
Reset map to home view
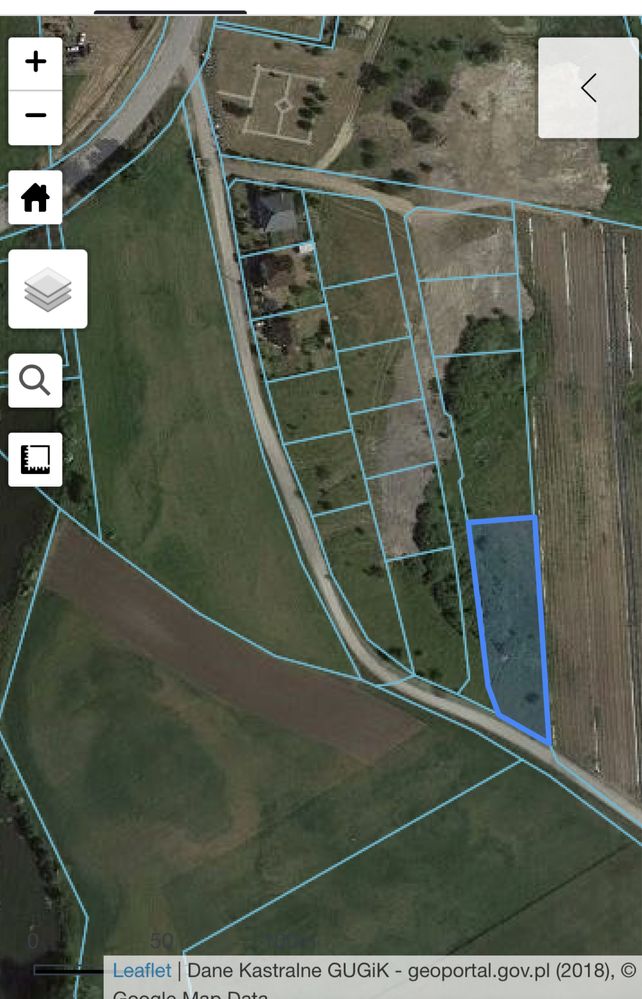(36, 197)
